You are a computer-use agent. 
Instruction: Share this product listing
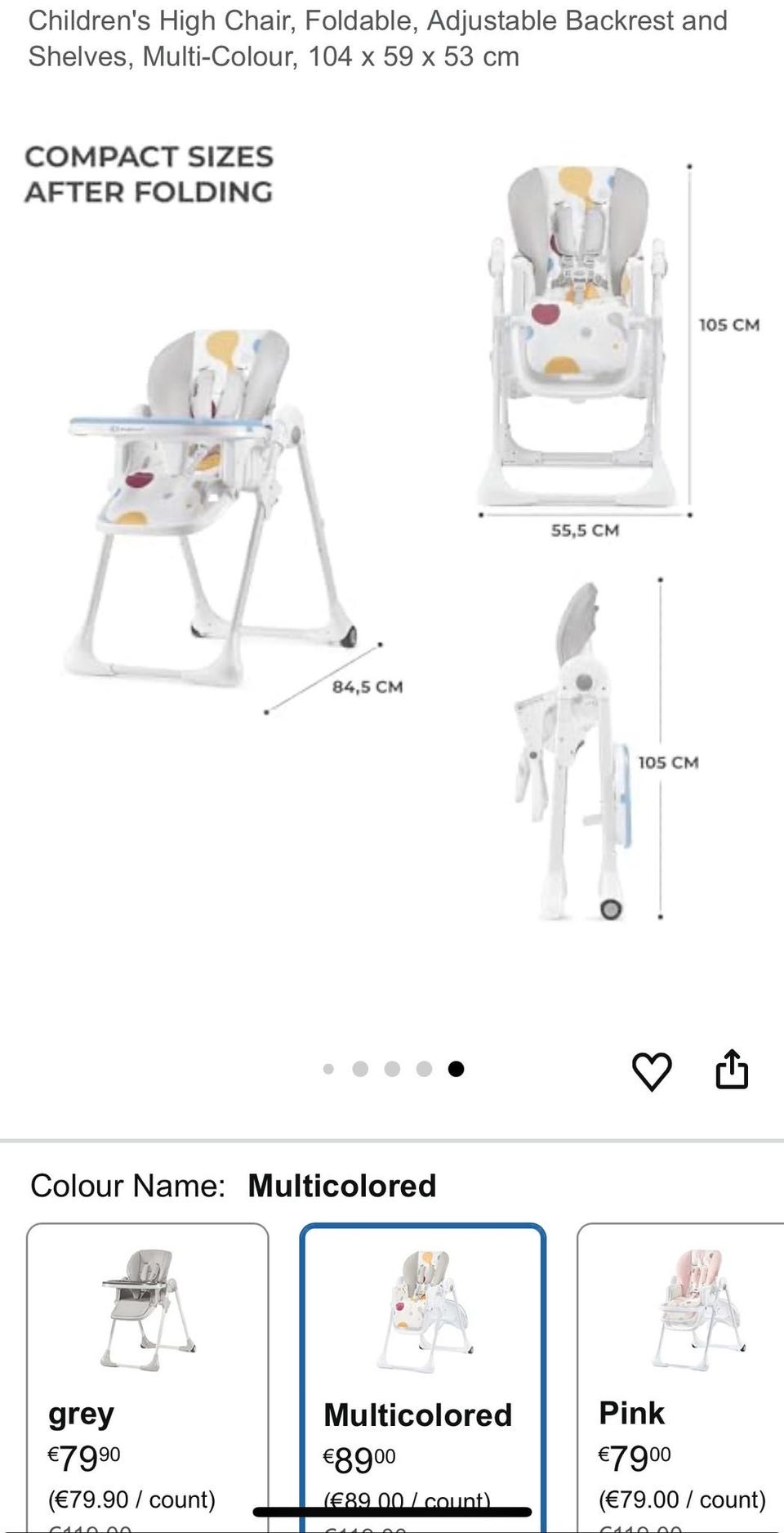point(732,1069)
